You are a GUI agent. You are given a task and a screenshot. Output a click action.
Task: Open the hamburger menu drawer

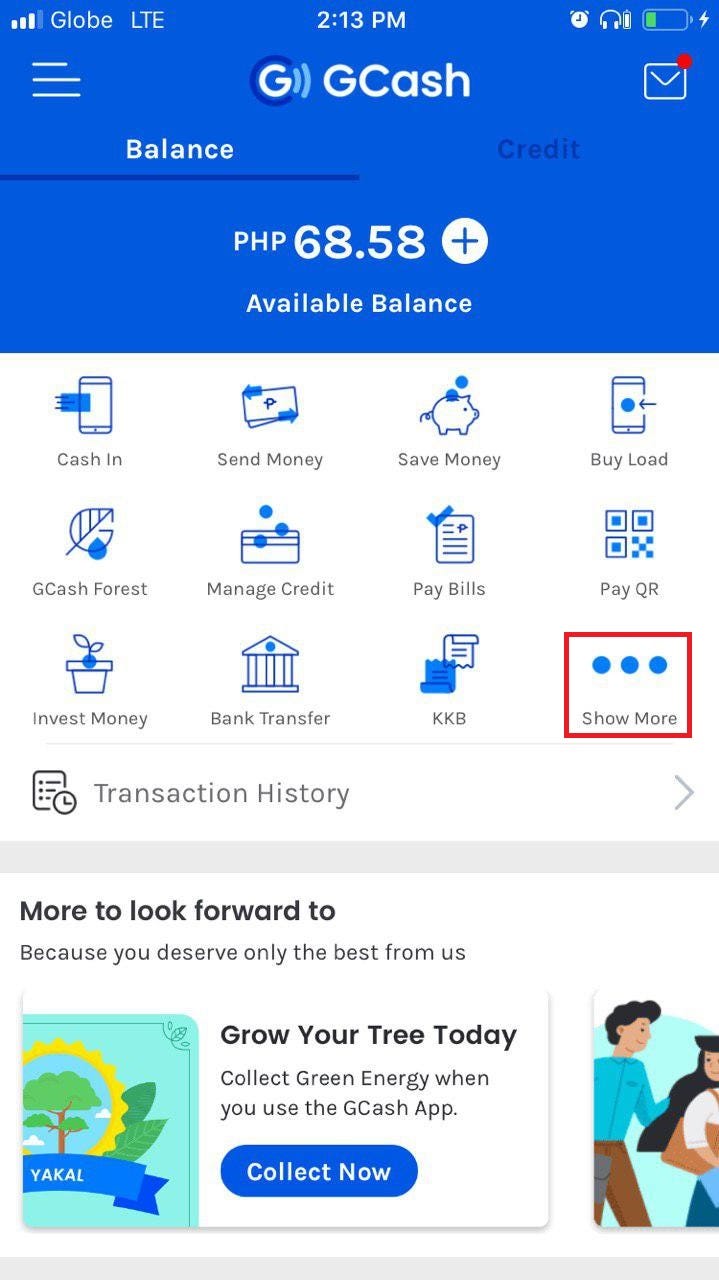[56, 80]
